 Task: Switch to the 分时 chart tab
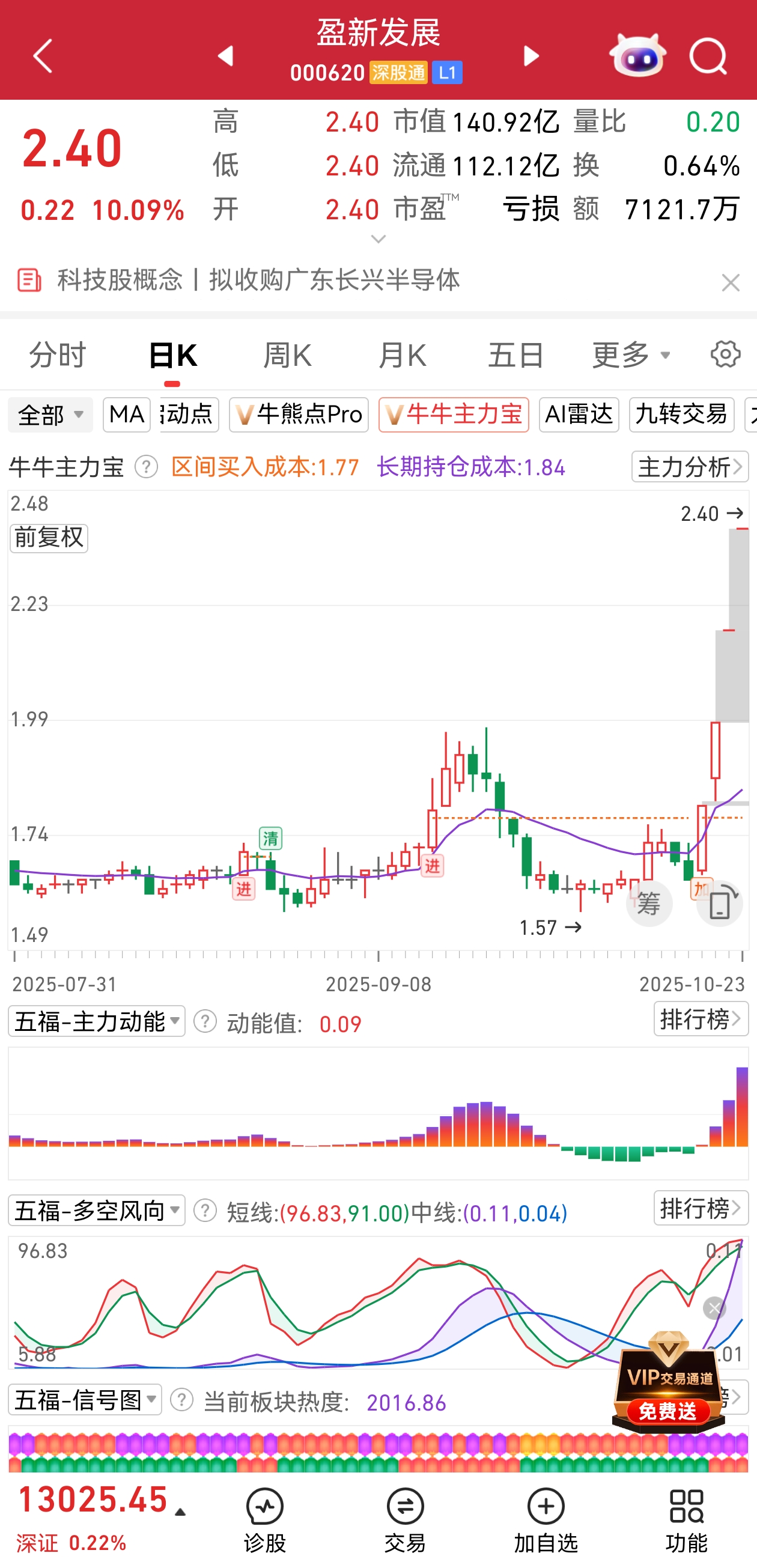click(58, 355)
